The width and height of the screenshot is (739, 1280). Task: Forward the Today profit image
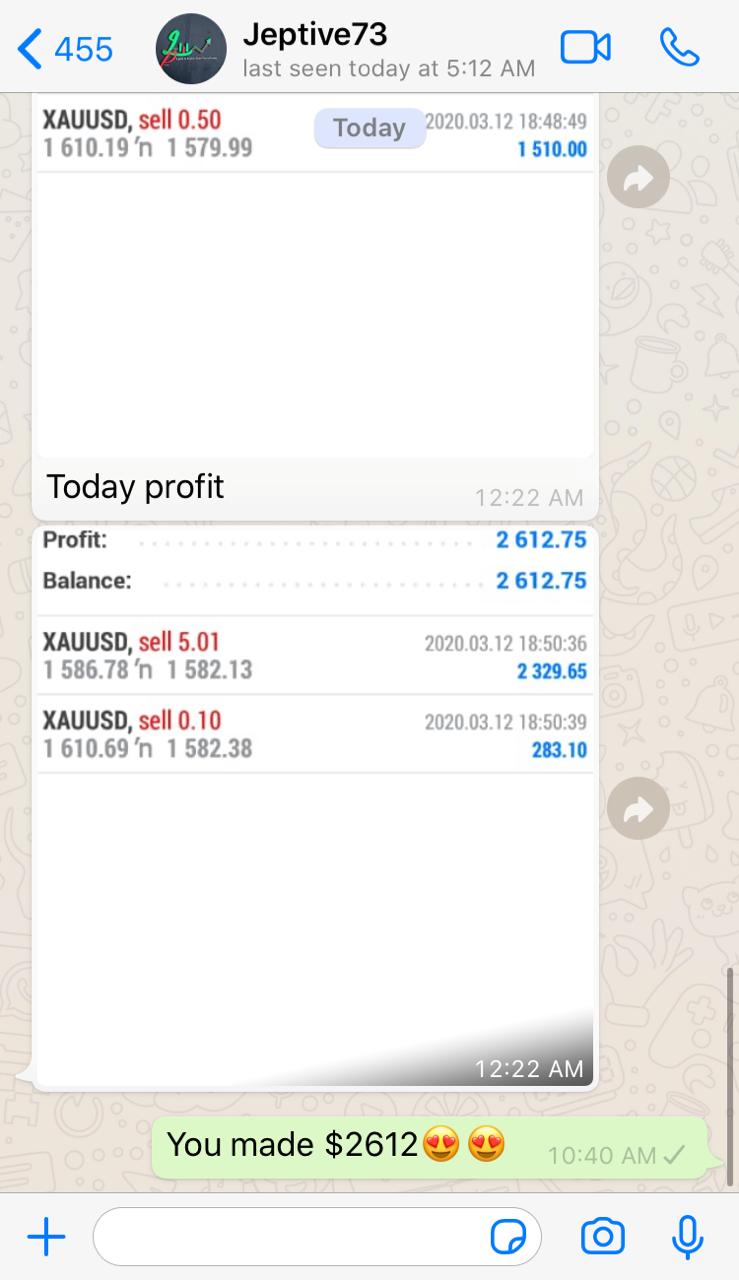pyautogui.click(x=638, y=178)
